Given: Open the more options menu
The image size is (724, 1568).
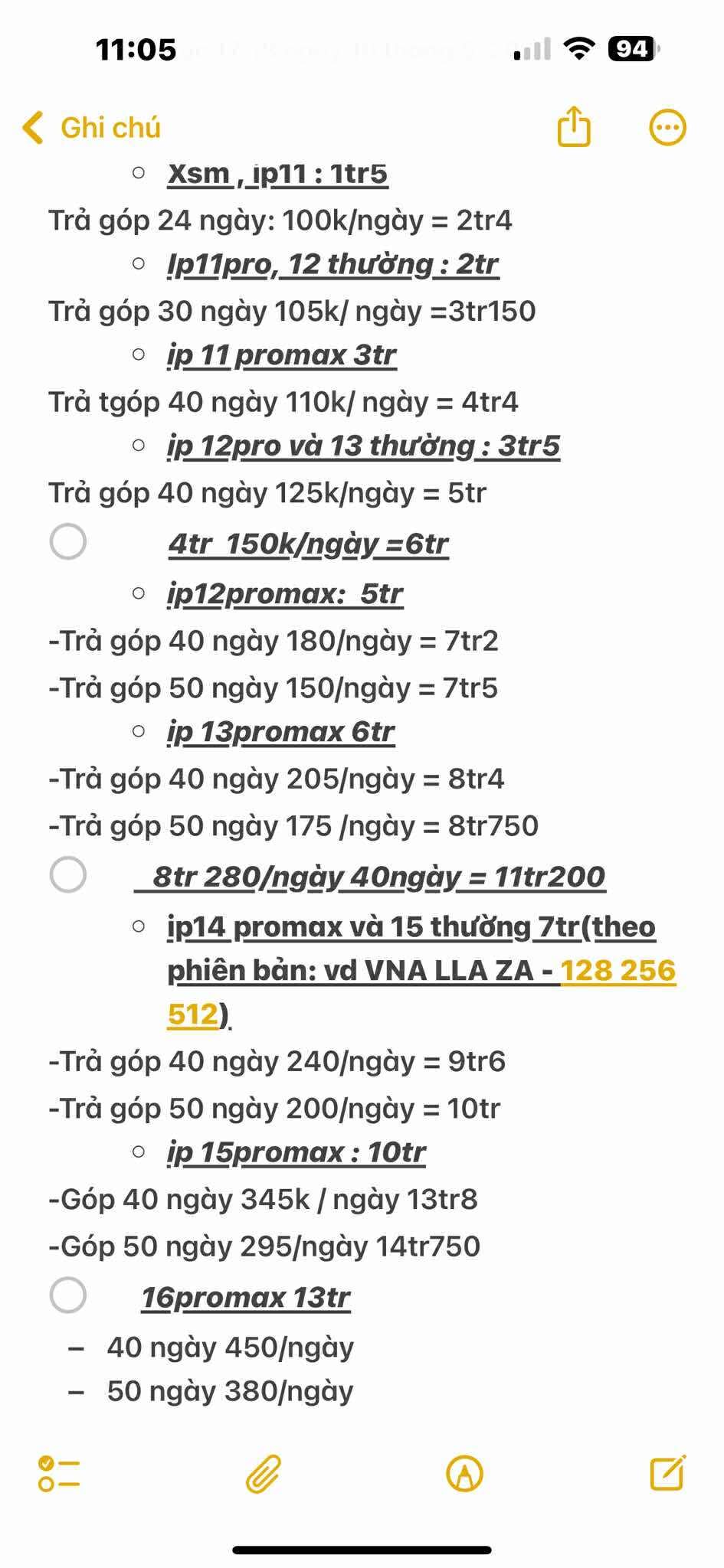Looking at the screenshot, I should pos(667,128).
